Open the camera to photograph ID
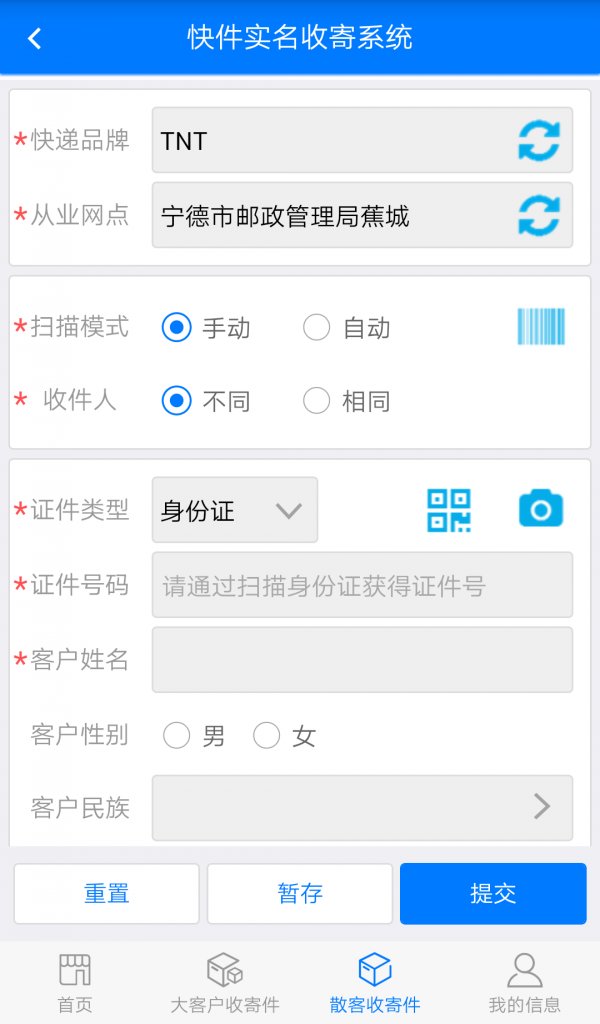Image resolution: width=600 pixels, height=1024 pixels. [541, 509]
